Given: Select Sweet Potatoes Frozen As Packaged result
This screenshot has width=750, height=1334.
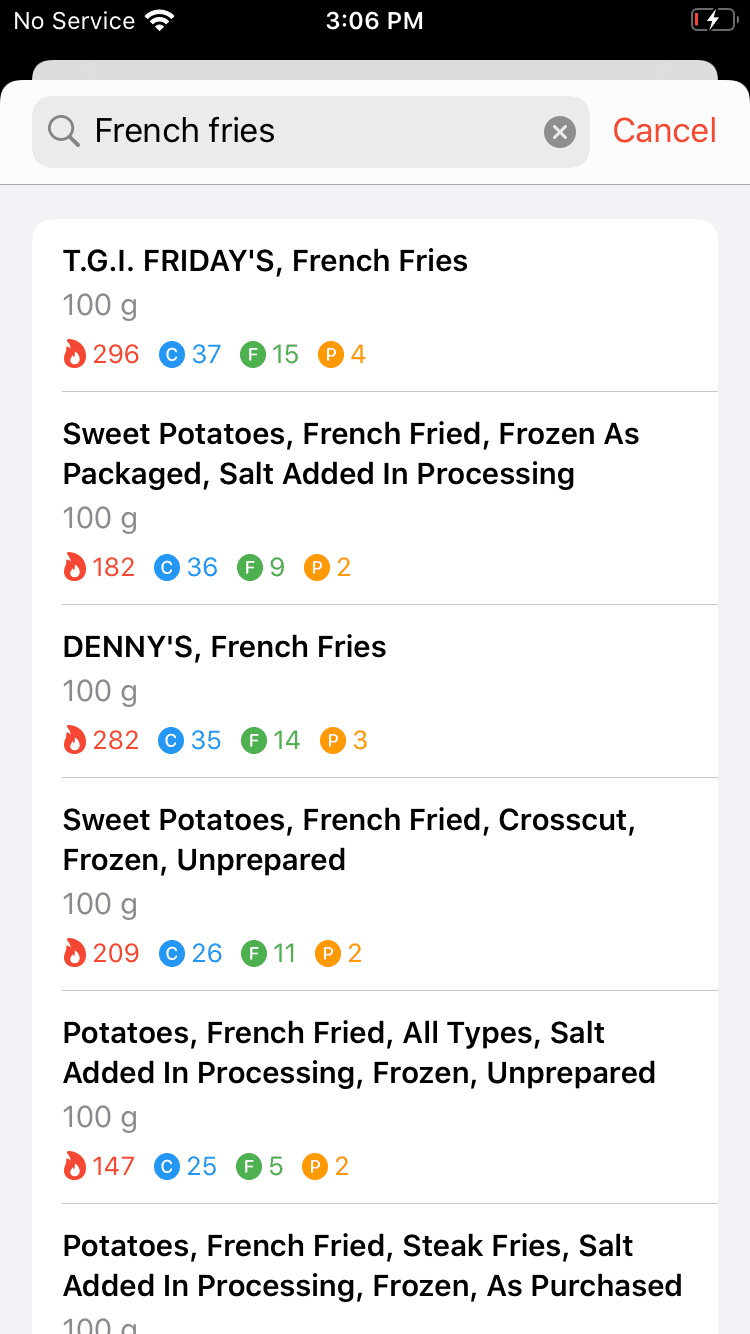Looking at the screenshot, I should (375, 498).
